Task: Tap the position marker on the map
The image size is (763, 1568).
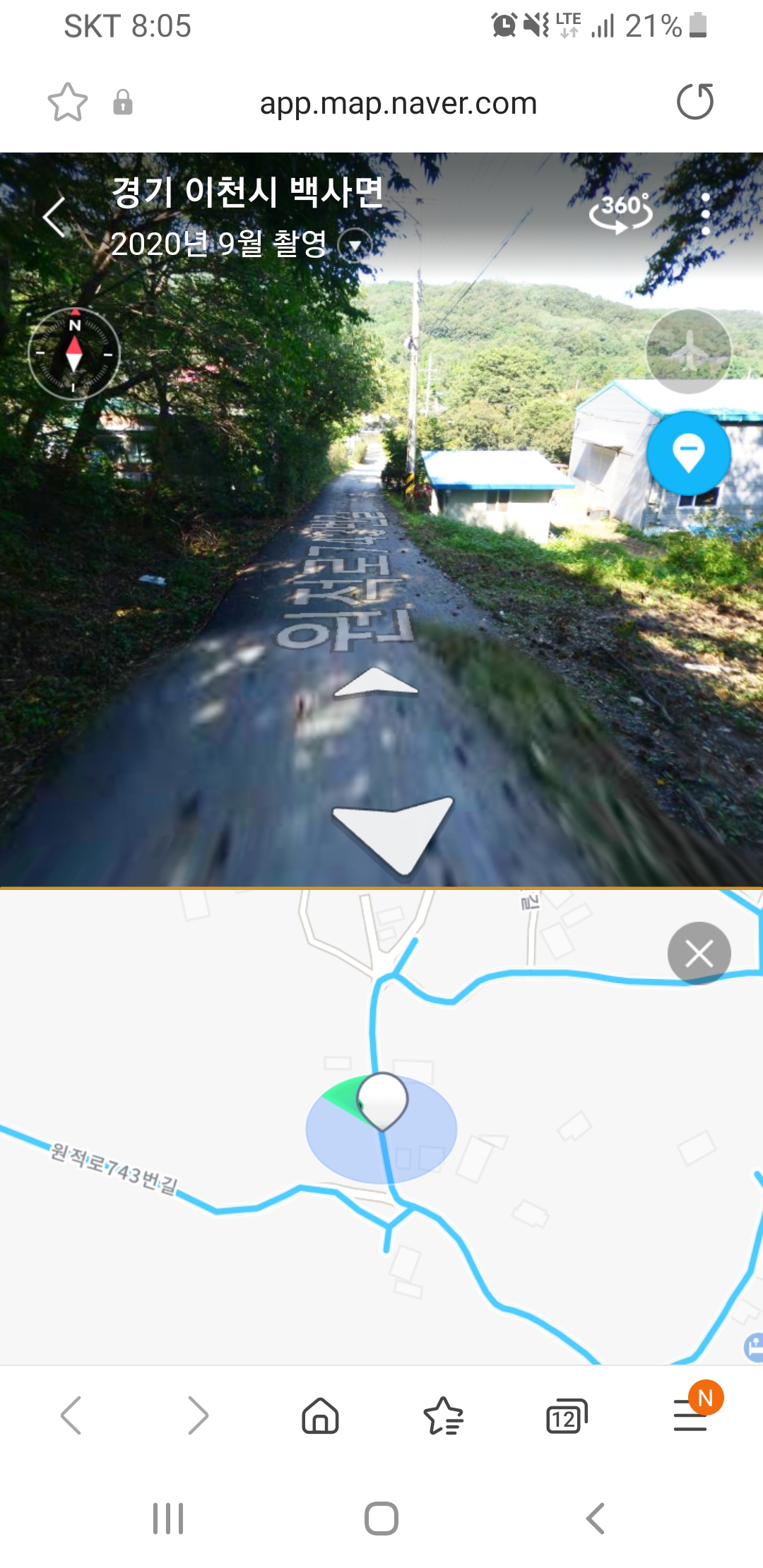Action: pos(382,1100)
